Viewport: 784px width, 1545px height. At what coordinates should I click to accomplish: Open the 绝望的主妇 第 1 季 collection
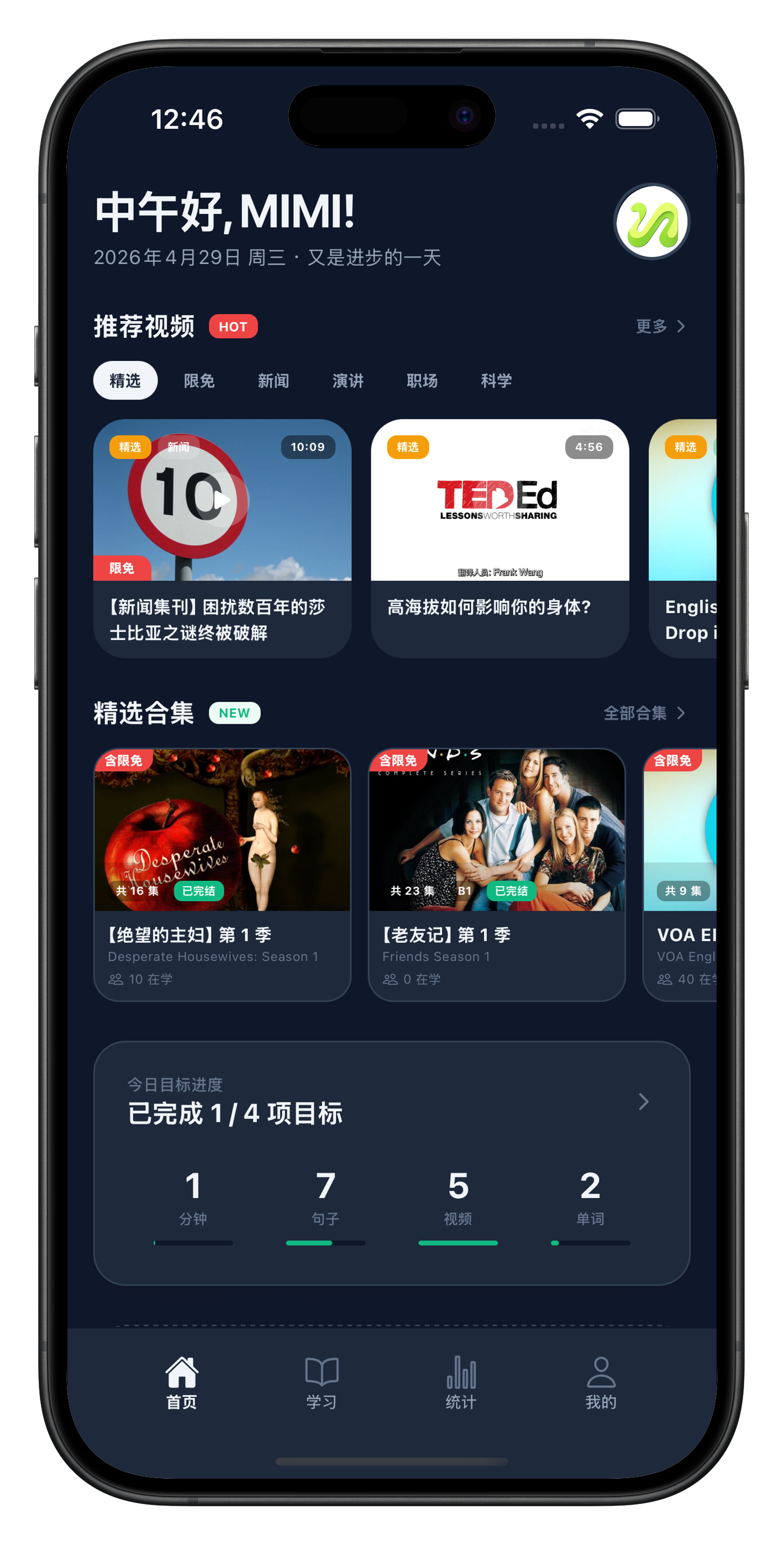tap(222, 875)
